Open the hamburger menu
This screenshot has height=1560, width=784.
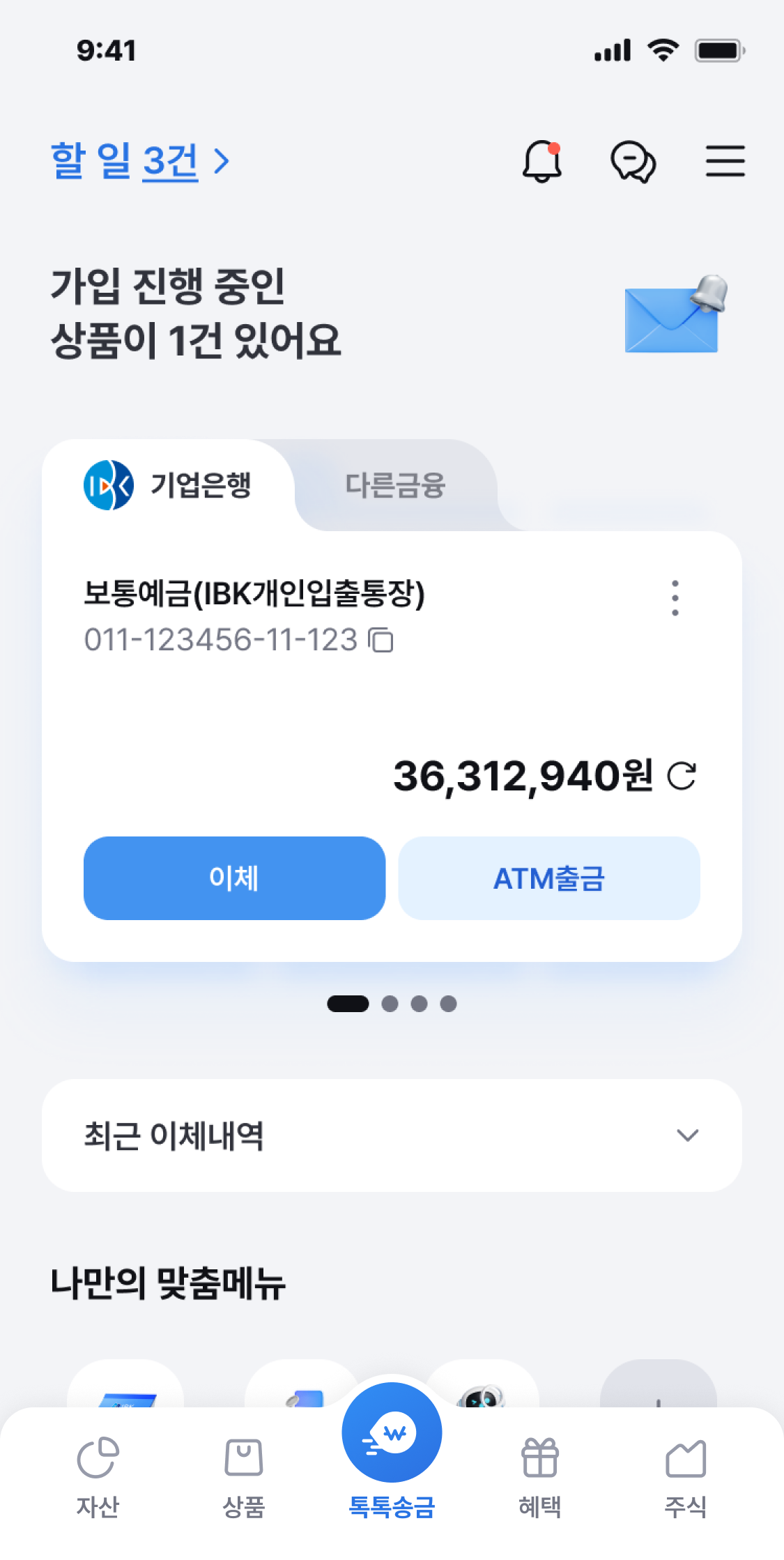[x=725, y=161]
